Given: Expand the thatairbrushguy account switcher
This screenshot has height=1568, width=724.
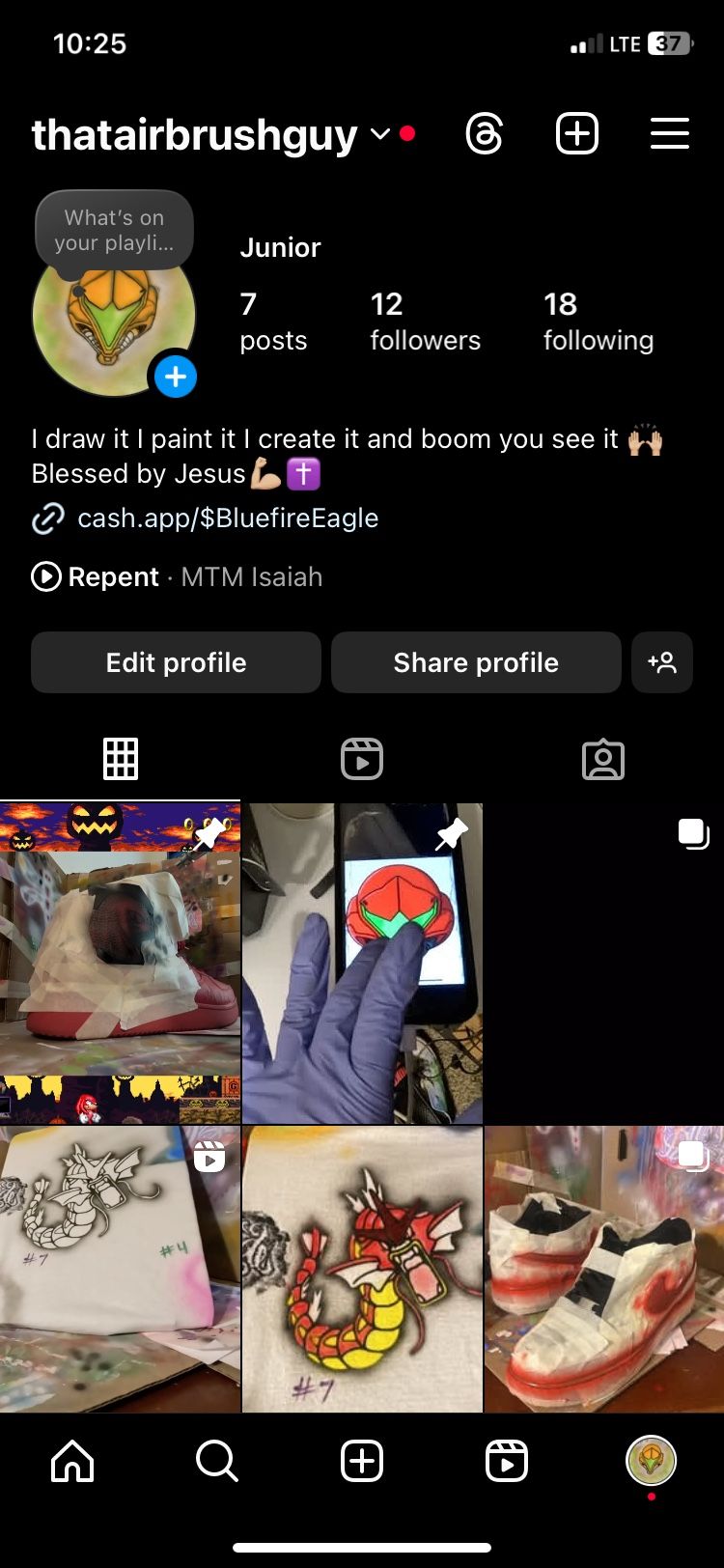Looking at the screenshot, I should pos(379,134).
